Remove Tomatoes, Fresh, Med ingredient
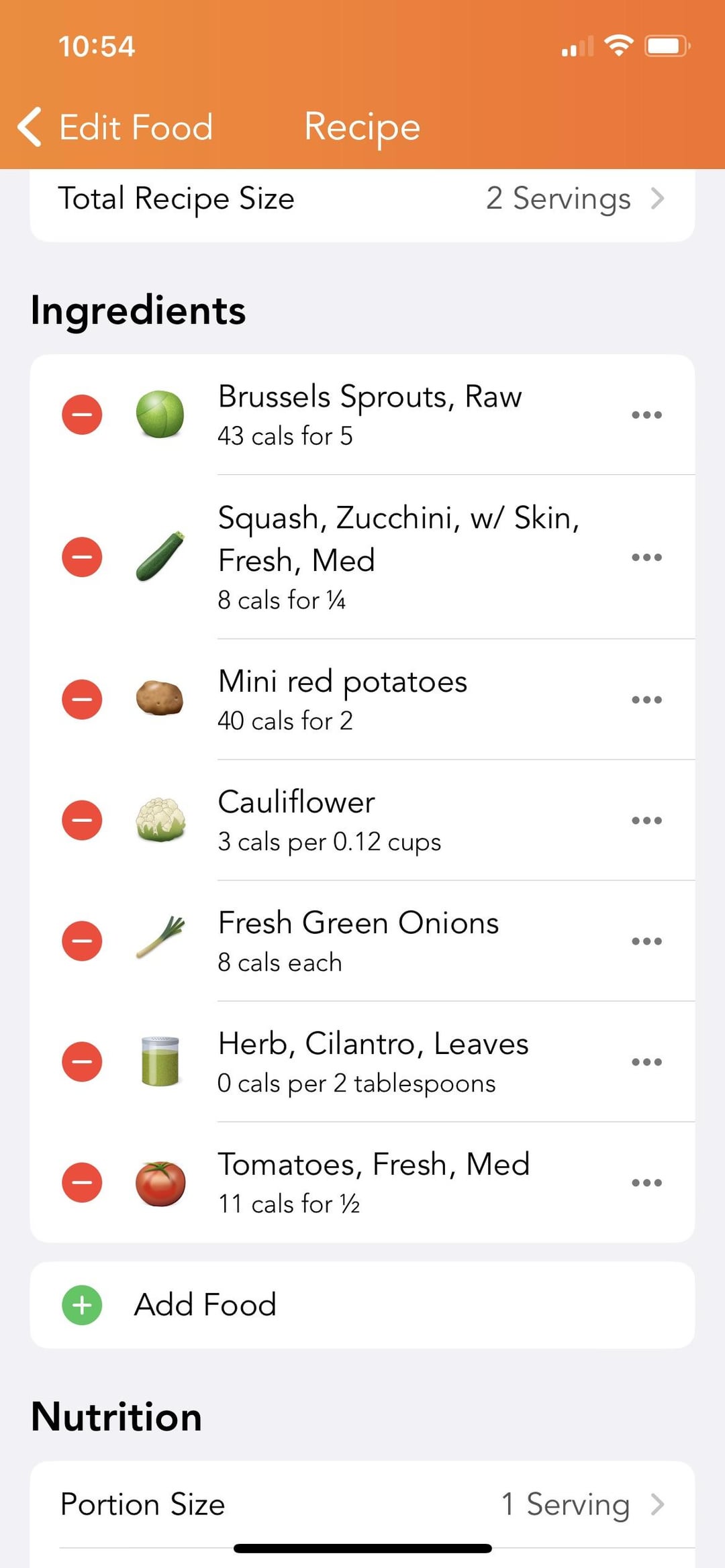Image resolution: width=725 pixels, height=1568 pixels. [x=82, y=1182]
